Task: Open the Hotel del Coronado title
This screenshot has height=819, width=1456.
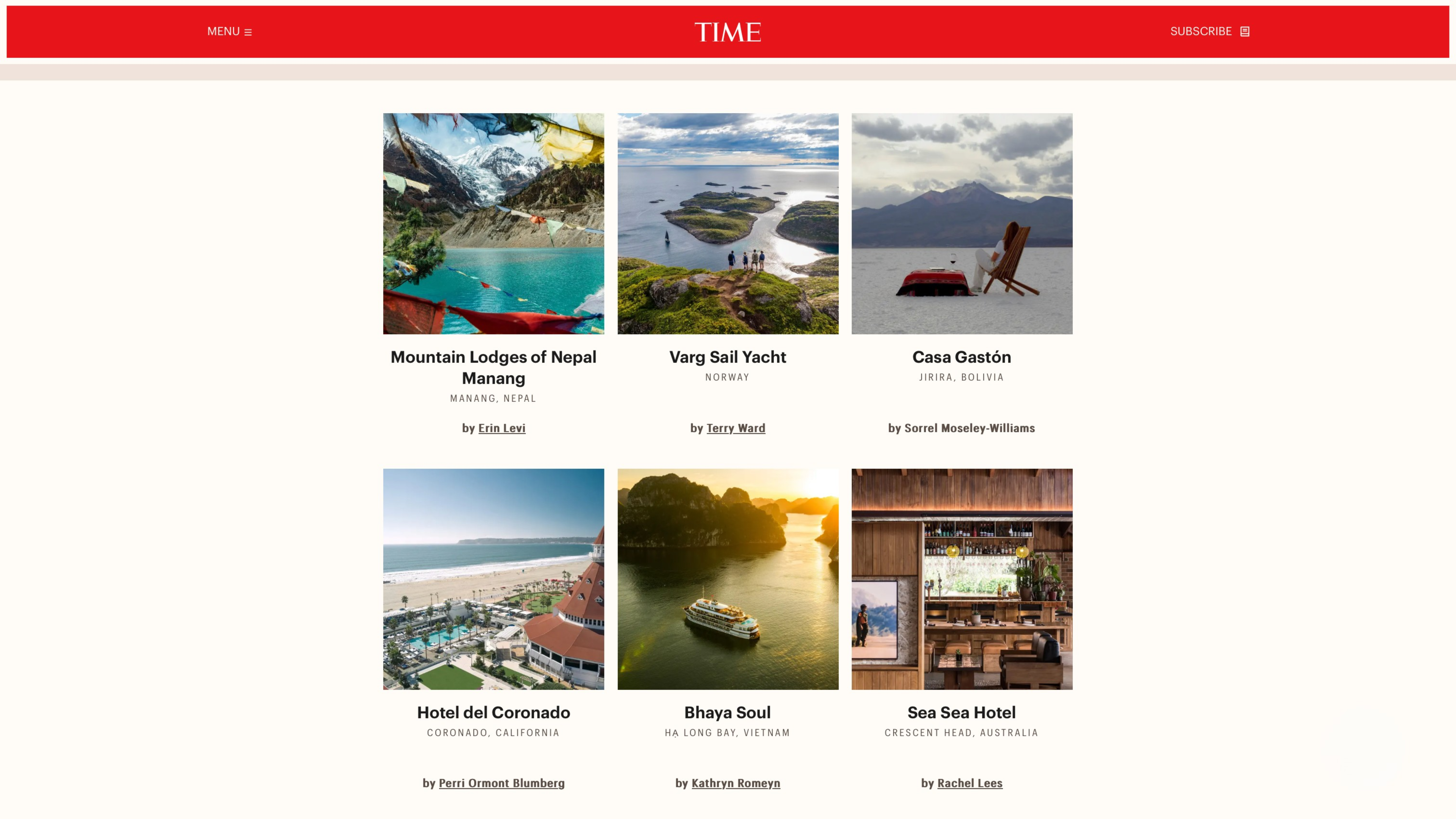Action: click(x=493, y=712)
